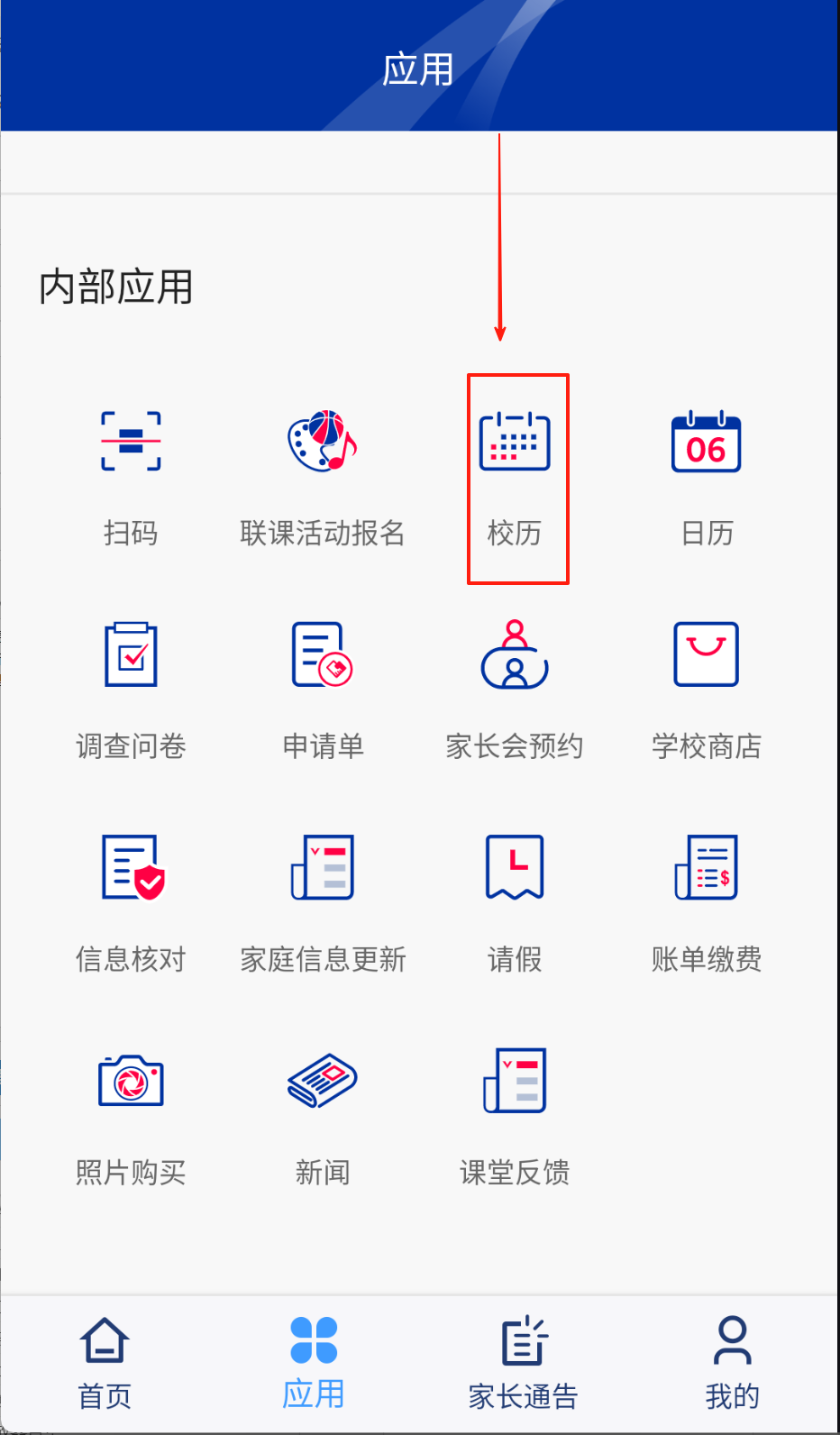Switch to the 首页 tab
Image resolution: width=840 pixels, height=1435 pixels.
(x=105, y=1363)
